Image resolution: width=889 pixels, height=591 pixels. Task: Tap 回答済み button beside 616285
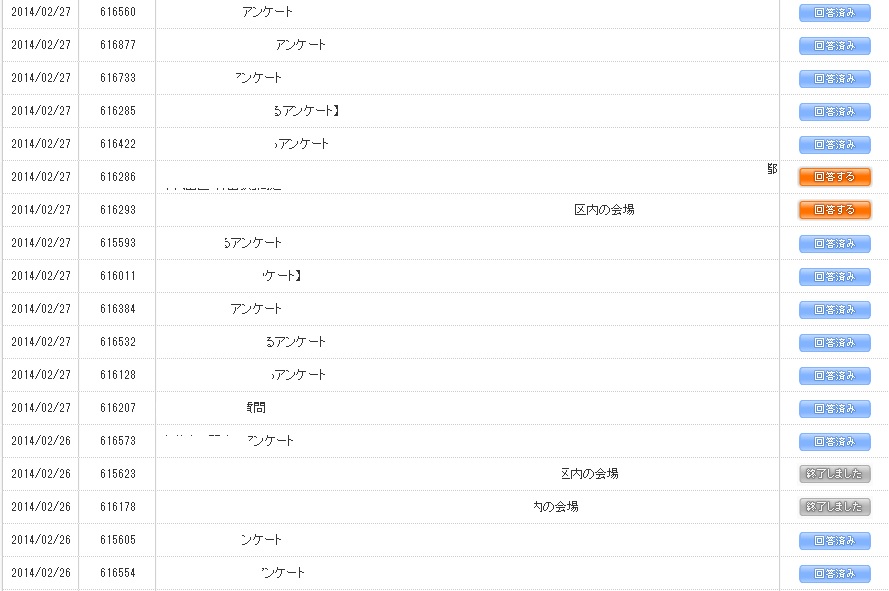coord(835,111)
